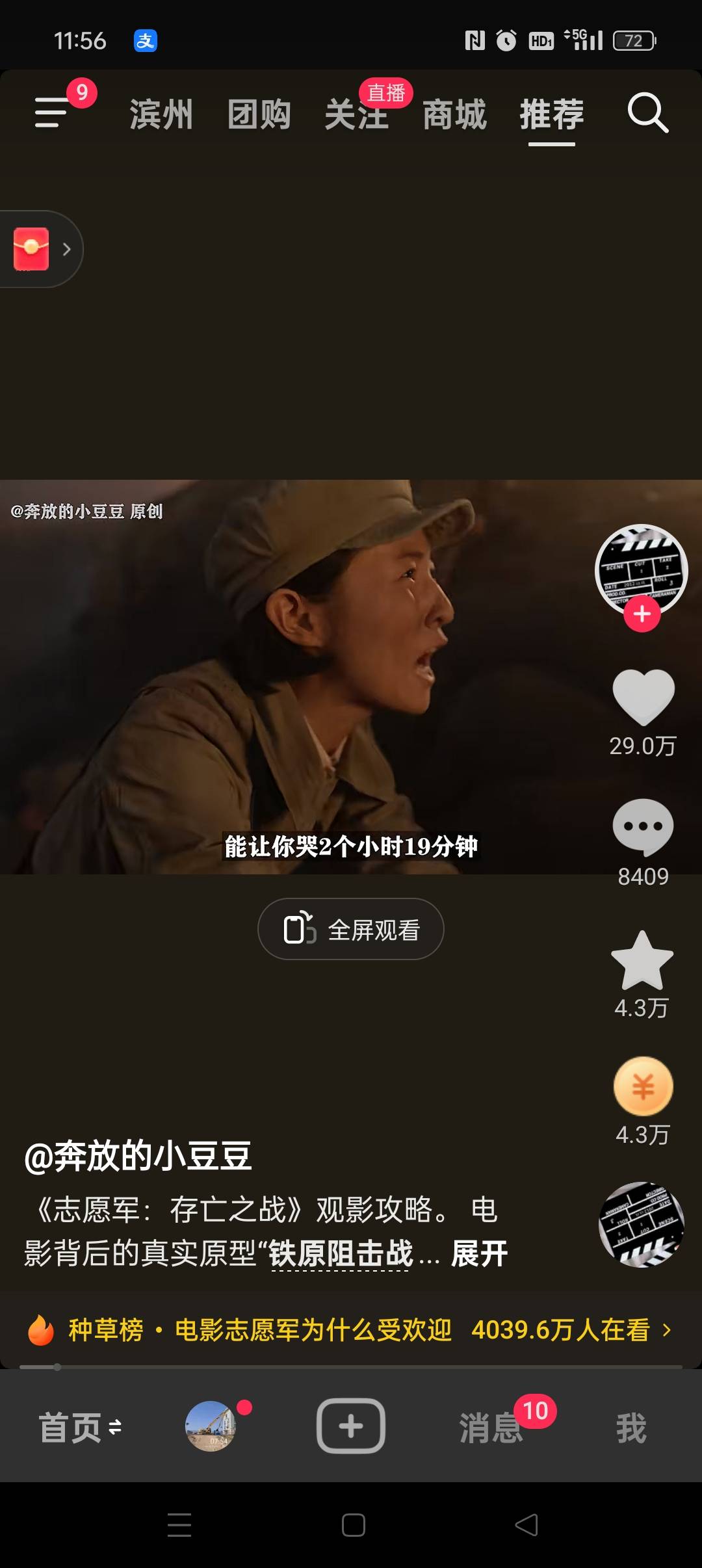
Task: Open the search magnifier
Action: tap(647, 113)
